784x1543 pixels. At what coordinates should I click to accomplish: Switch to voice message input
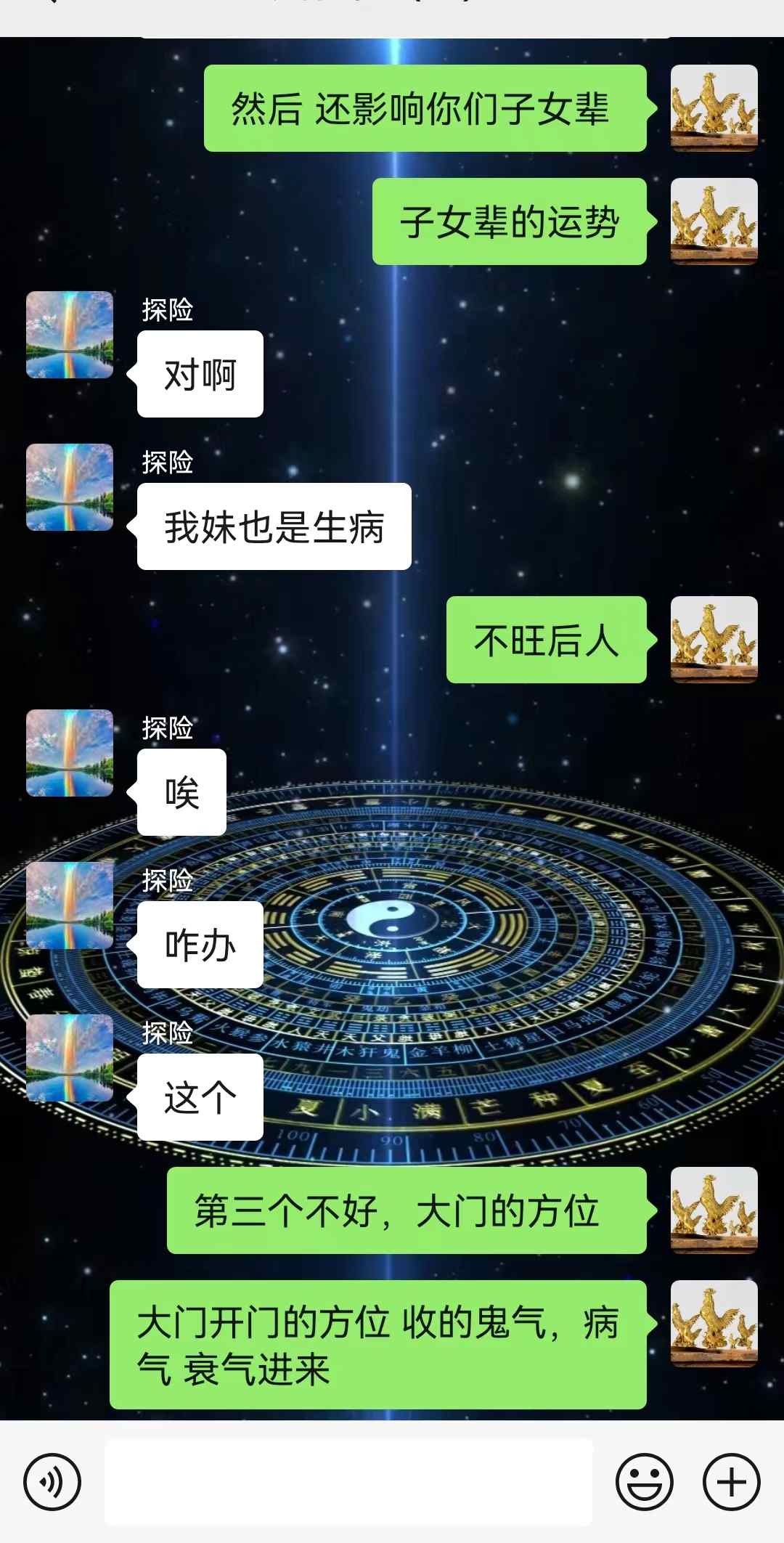pos(52,1482)
